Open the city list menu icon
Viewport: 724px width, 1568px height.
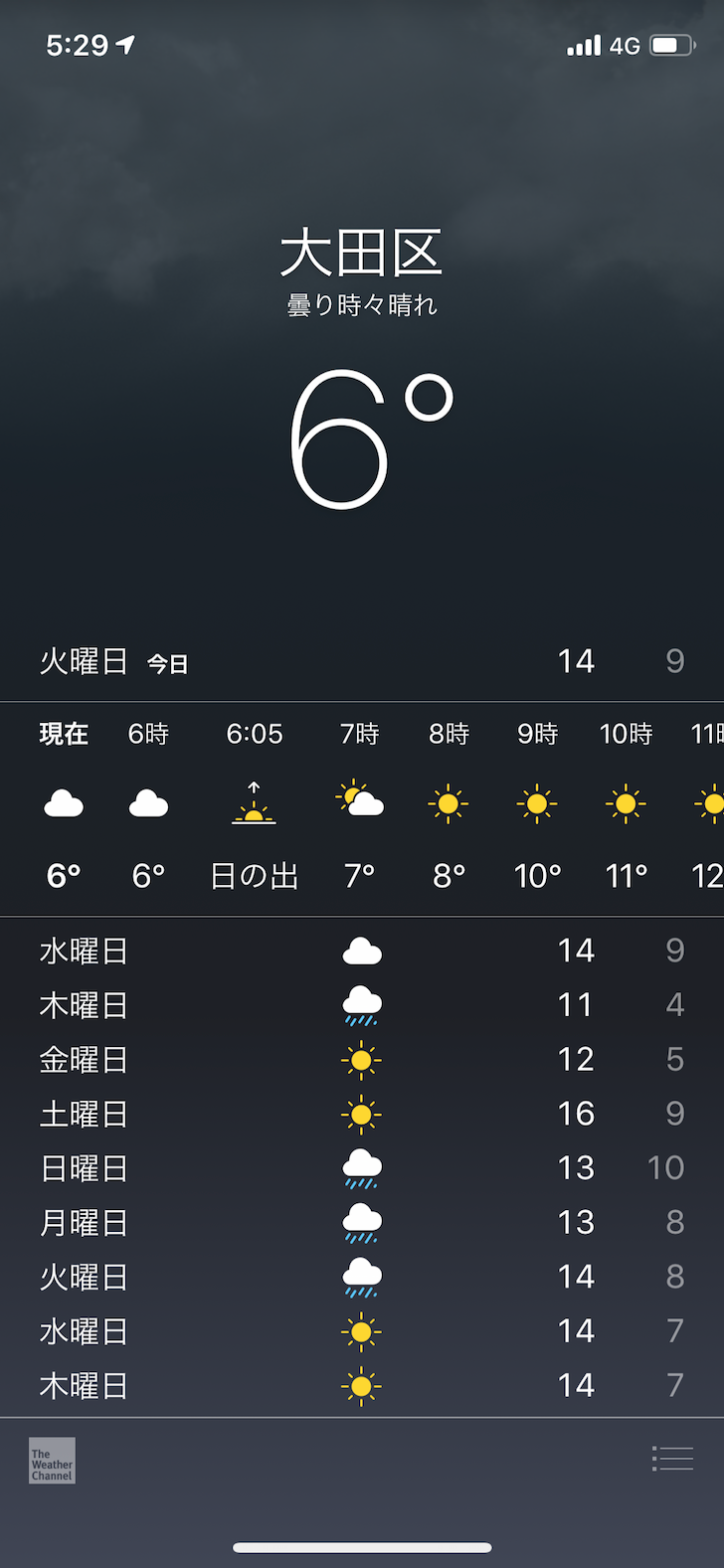(672, 1459)
